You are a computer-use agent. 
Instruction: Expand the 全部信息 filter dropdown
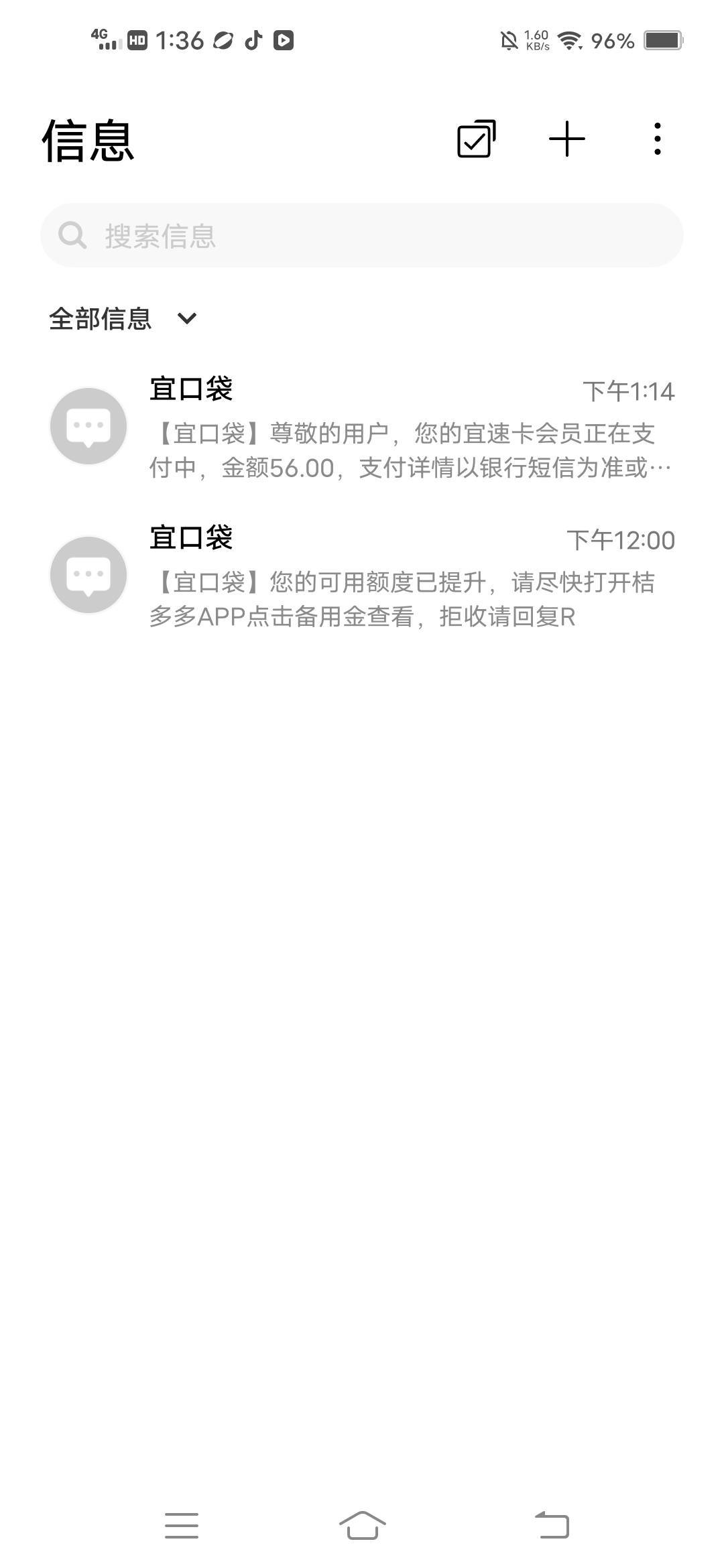click(123, 318)
